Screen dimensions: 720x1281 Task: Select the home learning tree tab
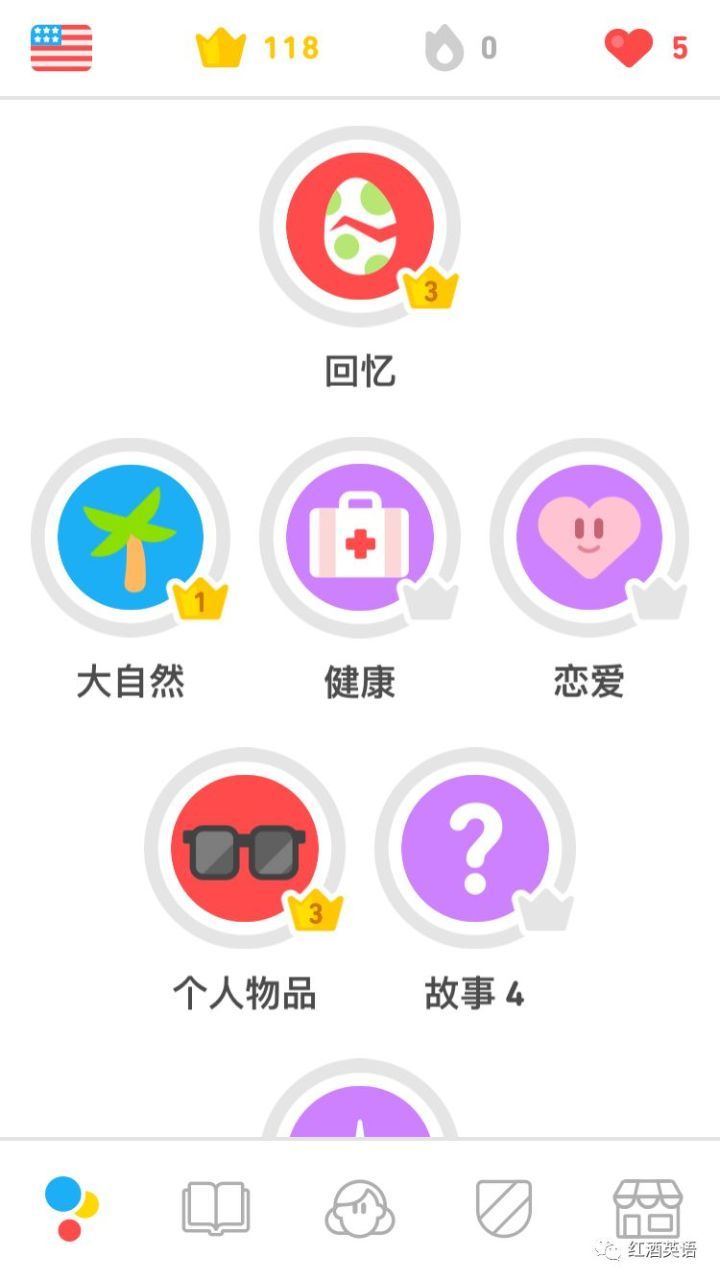72,1207
